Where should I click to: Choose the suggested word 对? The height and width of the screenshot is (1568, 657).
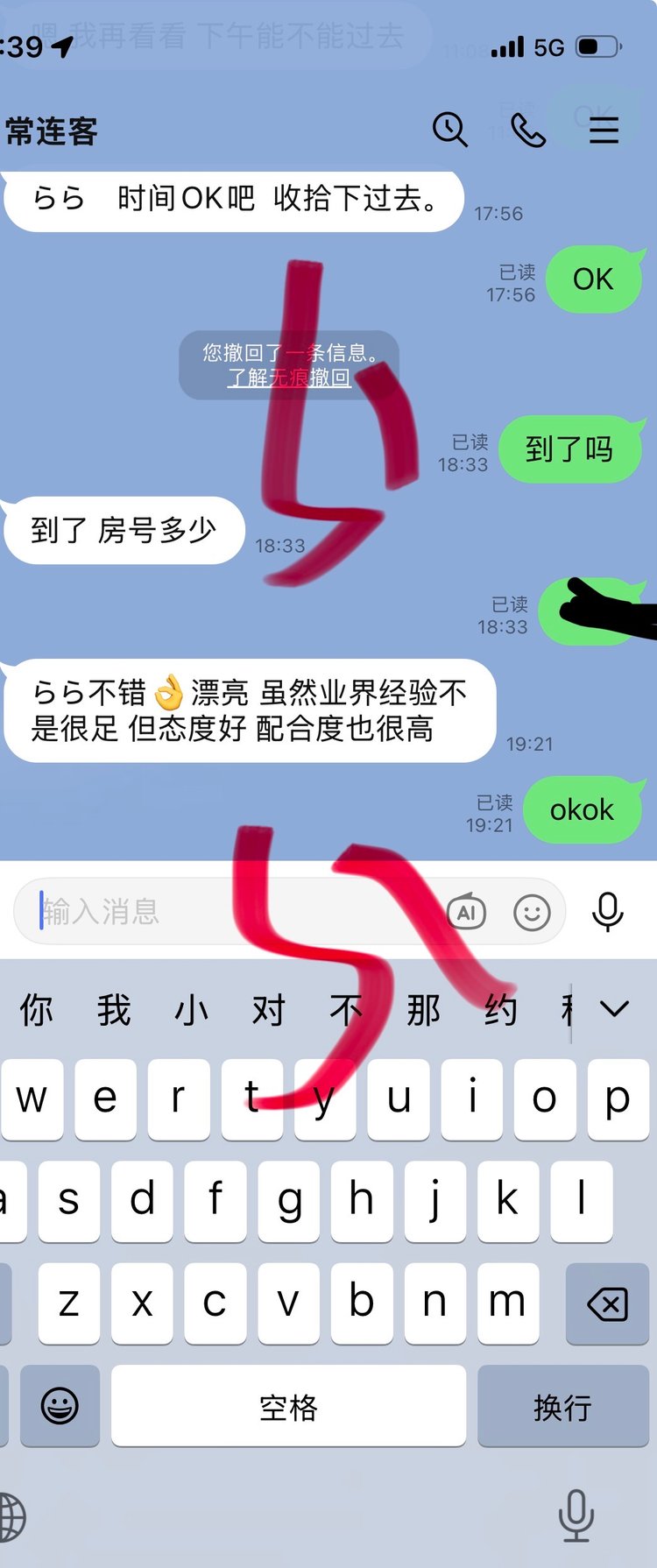[x=268, y=1010]
